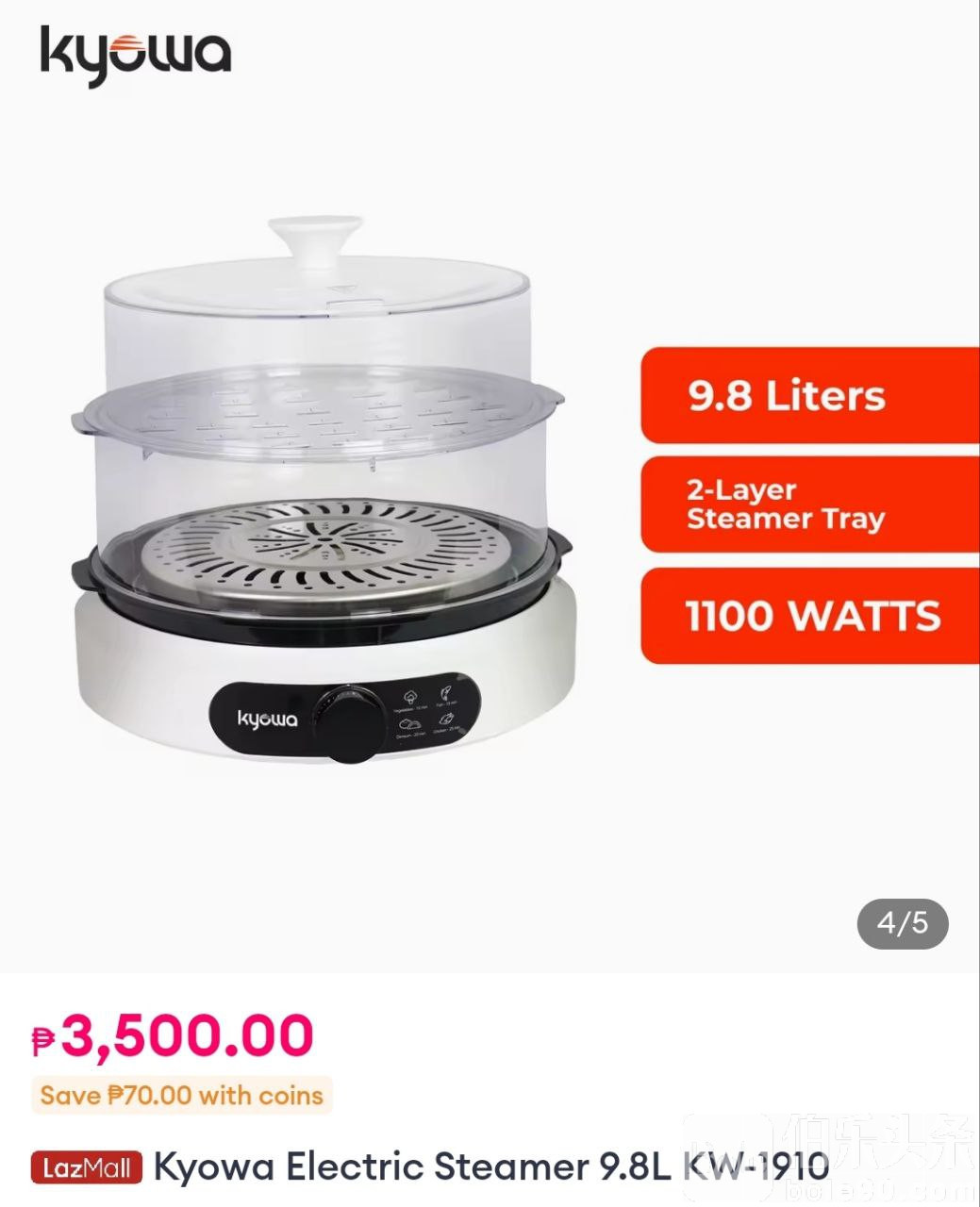Open the LazMall badge
The width and height of the screenshot is (980, 1207).
87,1168
